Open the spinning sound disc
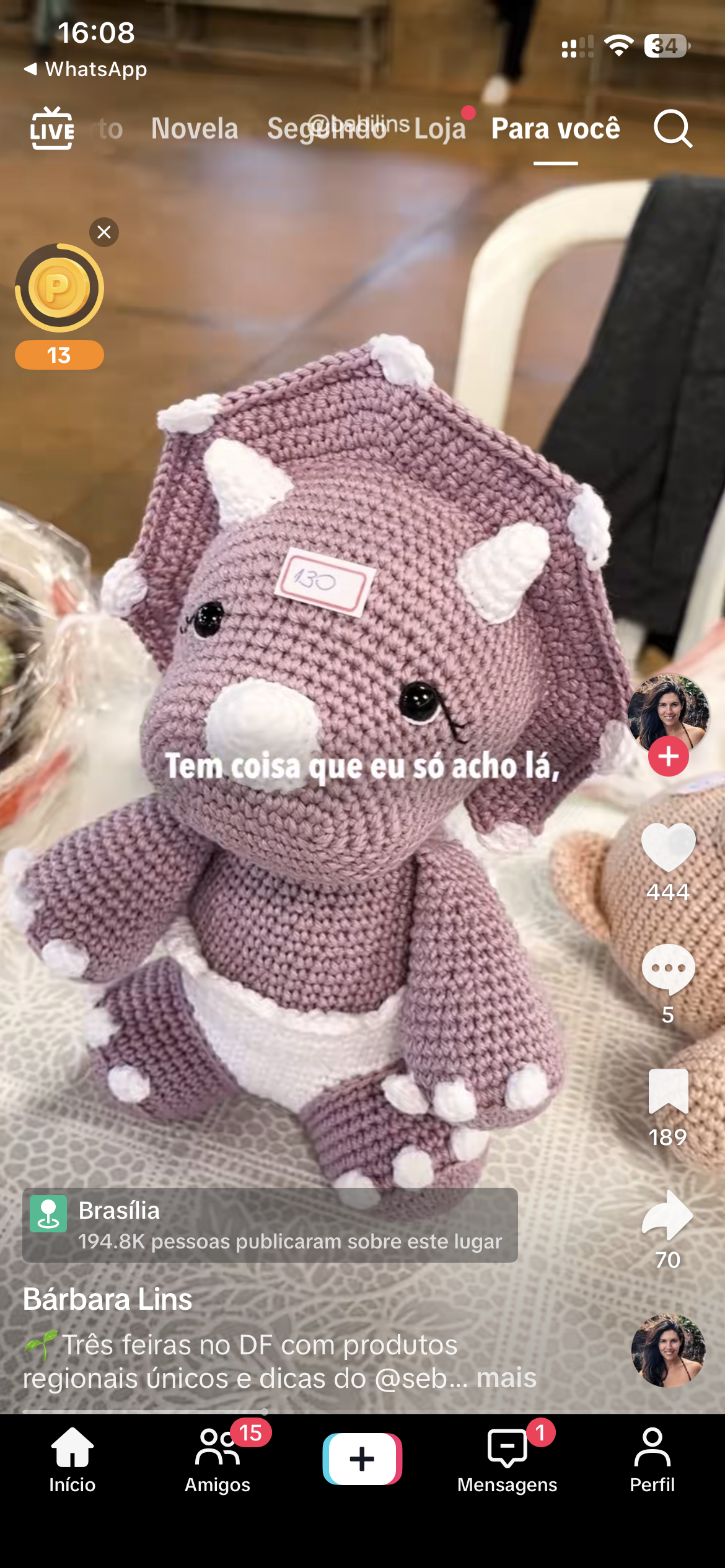725x1568 pixels. [x=668, y=1351]
